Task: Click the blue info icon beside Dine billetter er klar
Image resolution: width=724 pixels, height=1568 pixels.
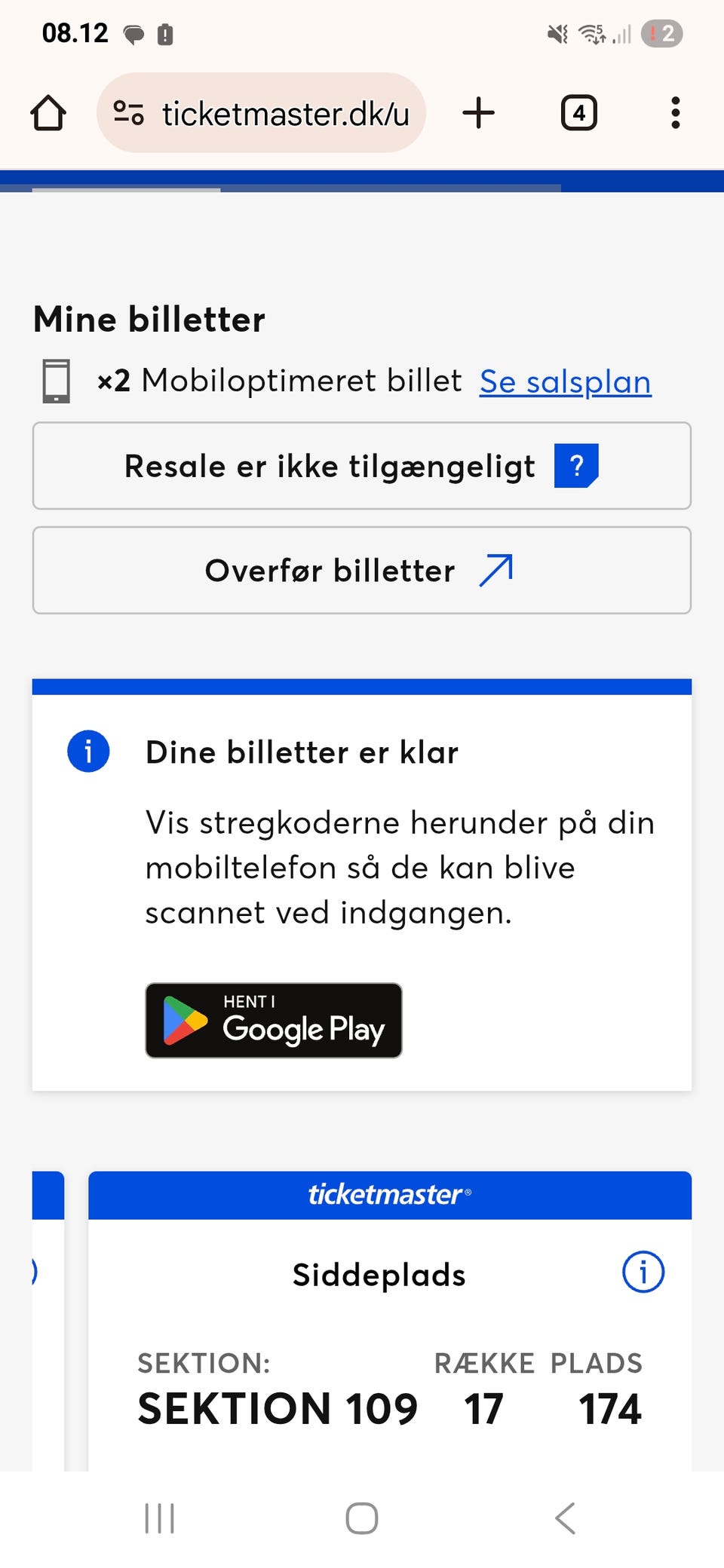Action: coord(87,751)
